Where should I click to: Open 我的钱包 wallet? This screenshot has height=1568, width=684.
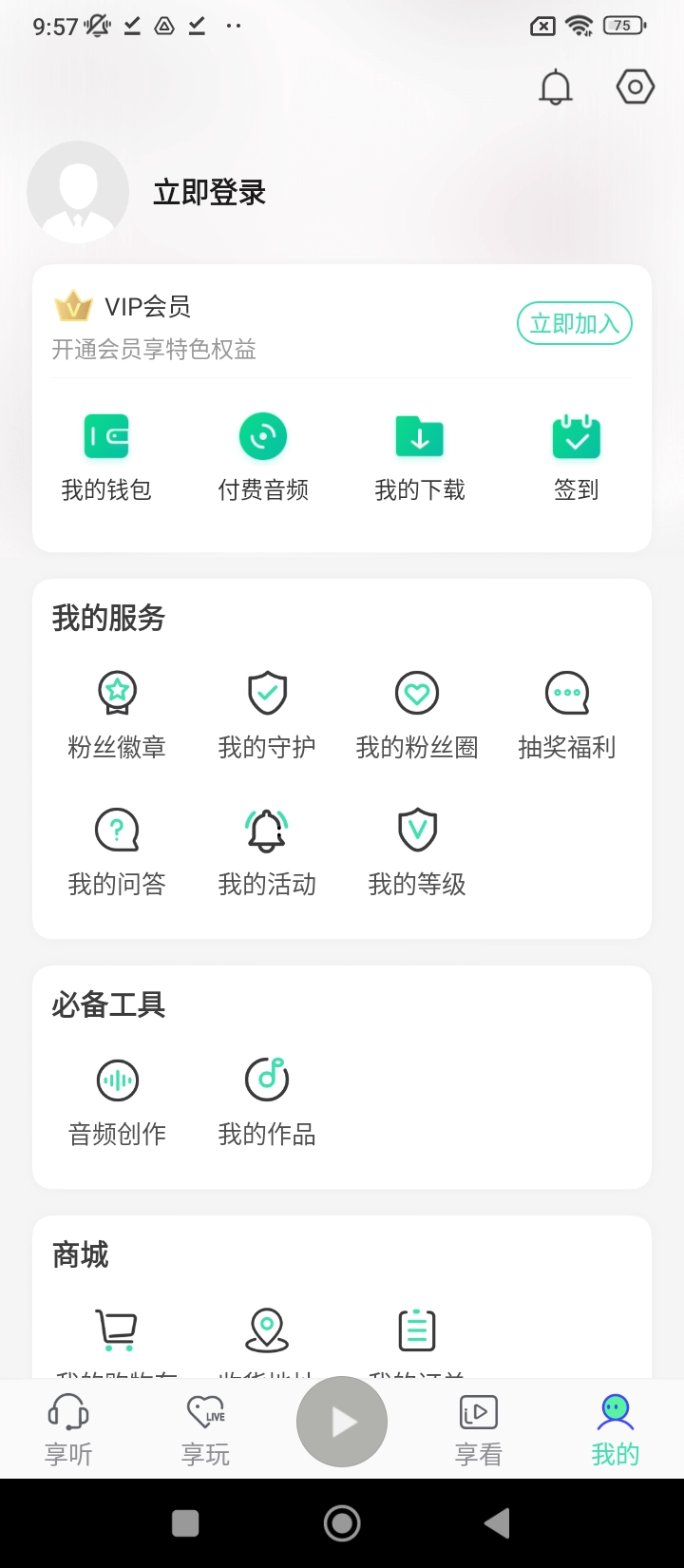coord(106,457)
